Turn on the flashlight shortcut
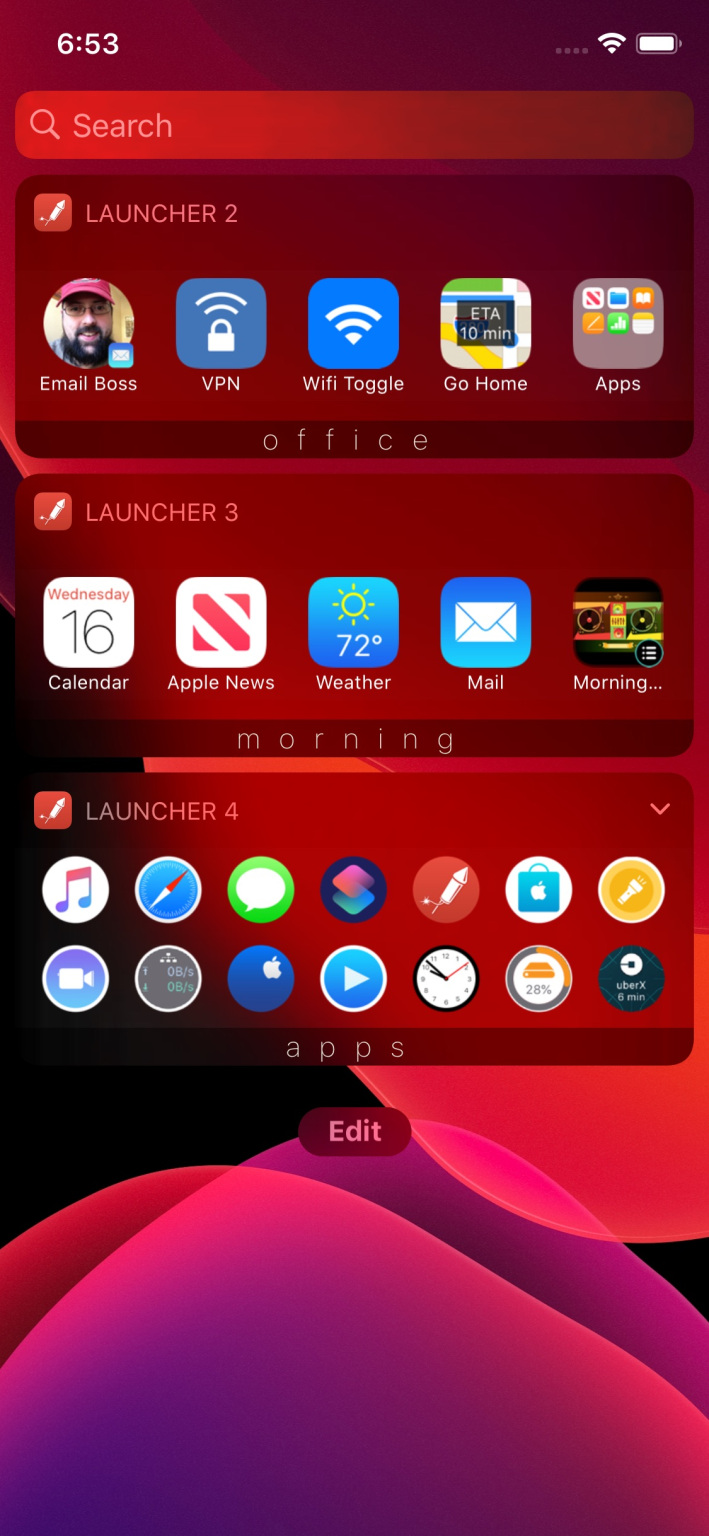Viewport: 709px width, 1536px height. (x=631, y=889)
